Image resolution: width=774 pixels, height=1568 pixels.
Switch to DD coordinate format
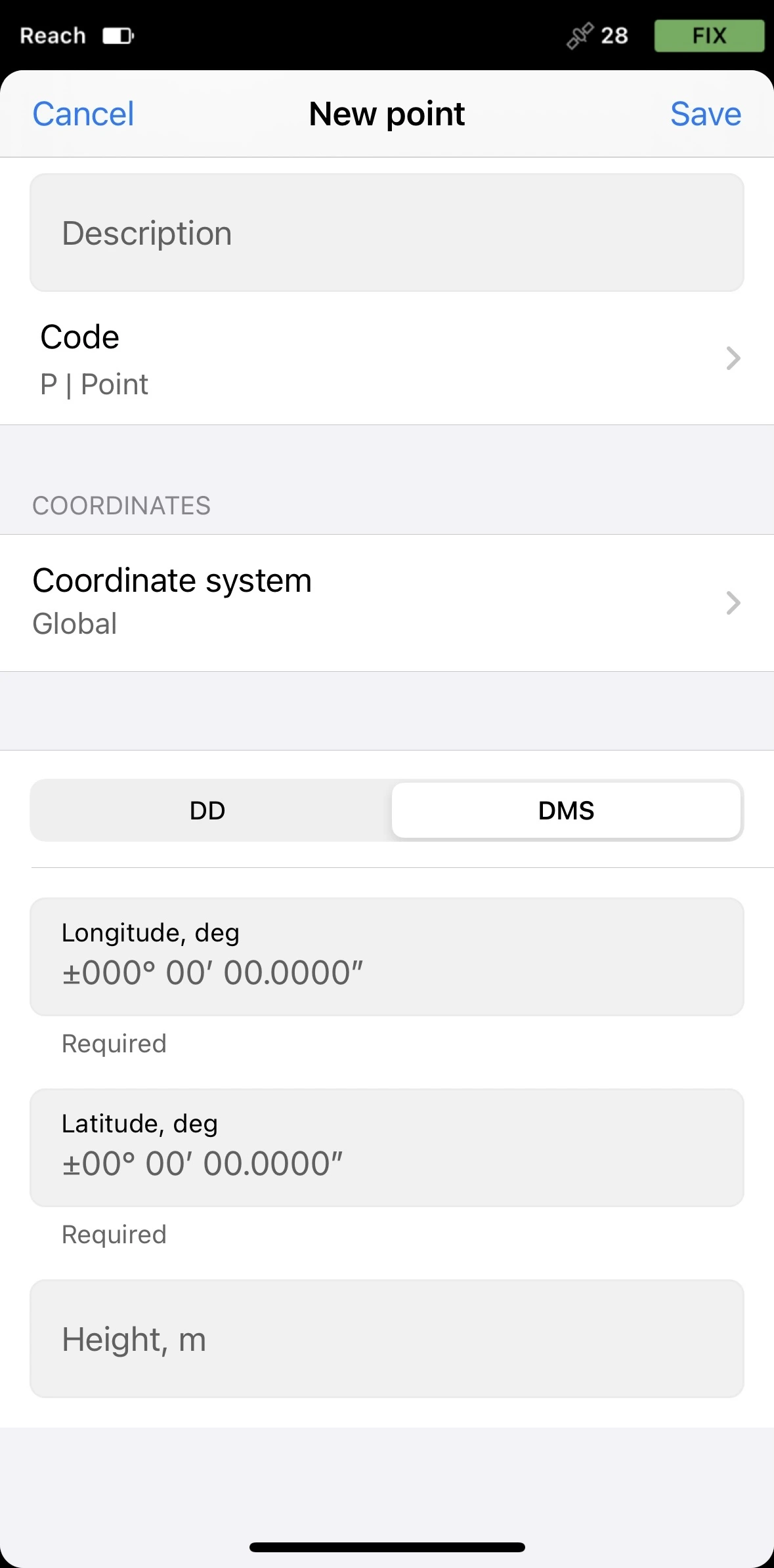[208, 811]
